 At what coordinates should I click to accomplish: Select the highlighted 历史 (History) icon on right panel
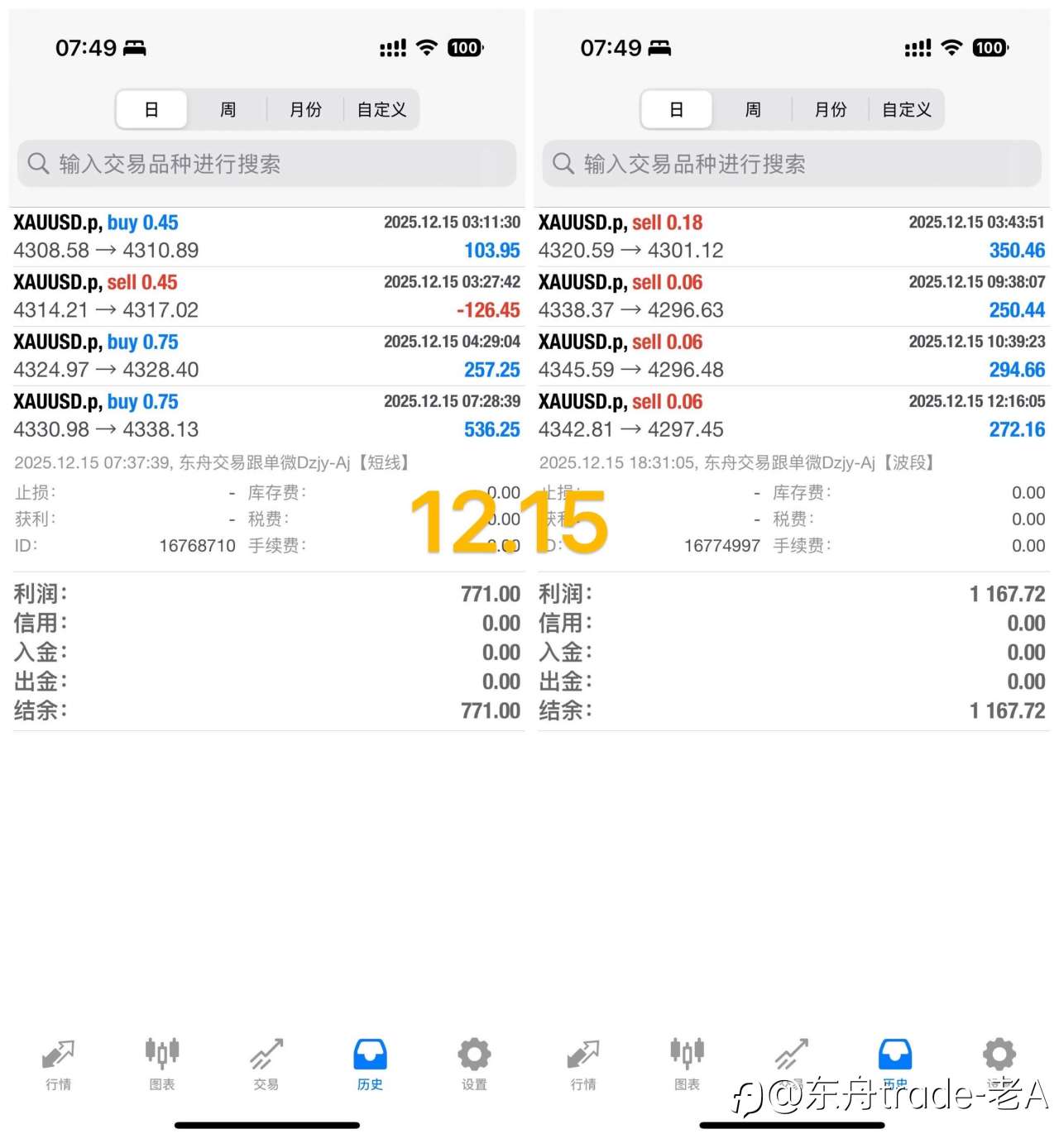tap(895, 1055)
